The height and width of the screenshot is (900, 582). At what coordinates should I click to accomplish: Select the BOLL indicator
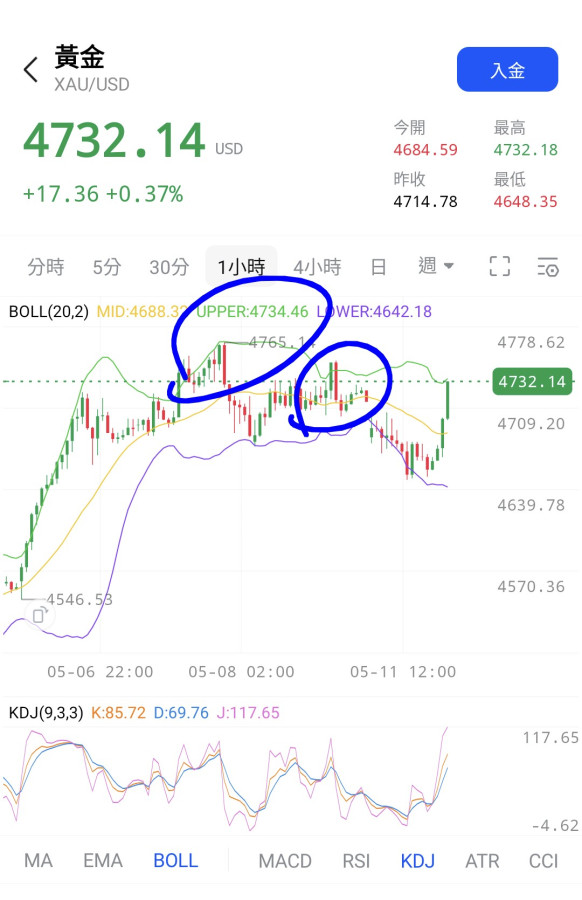coord(176,860)
